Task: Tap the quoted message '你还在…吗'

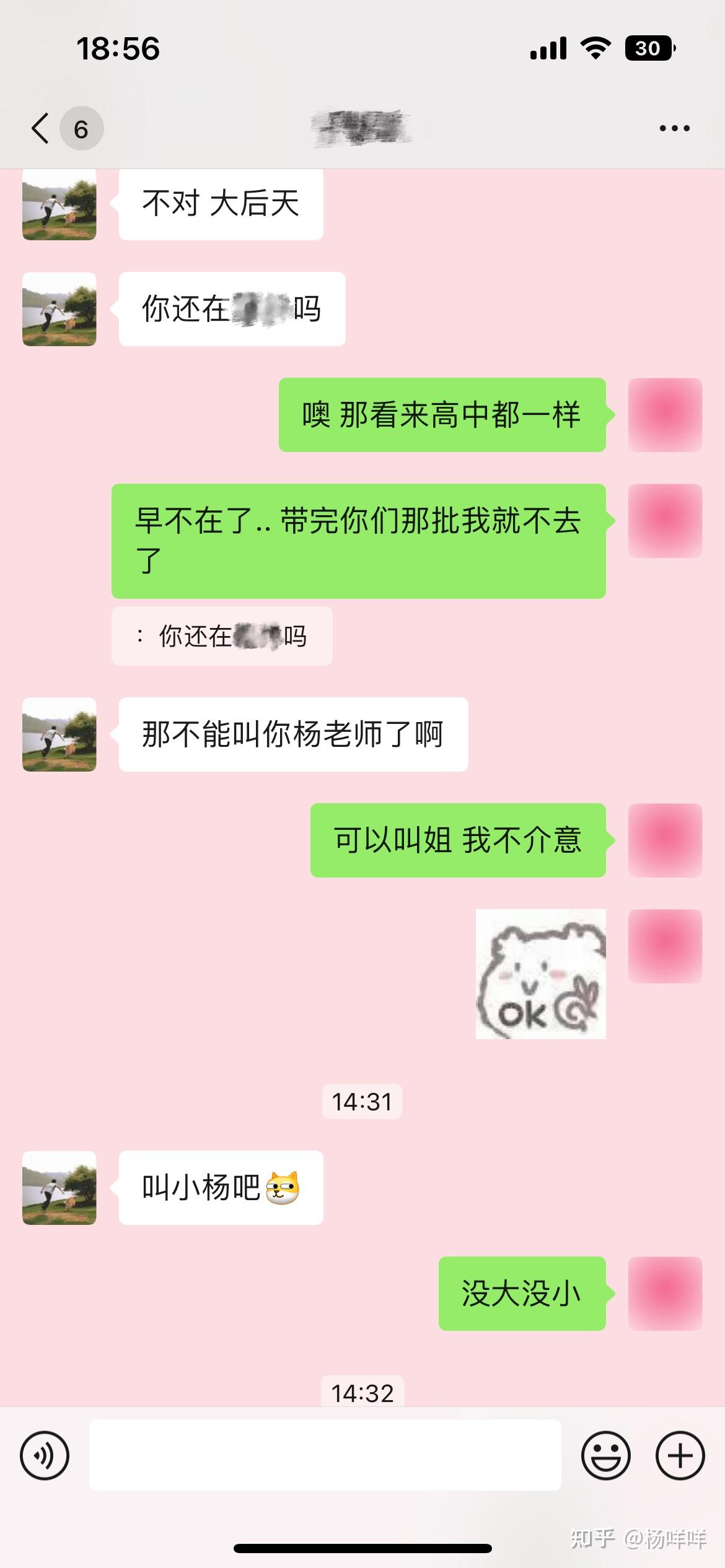Action: click(222, 636)
